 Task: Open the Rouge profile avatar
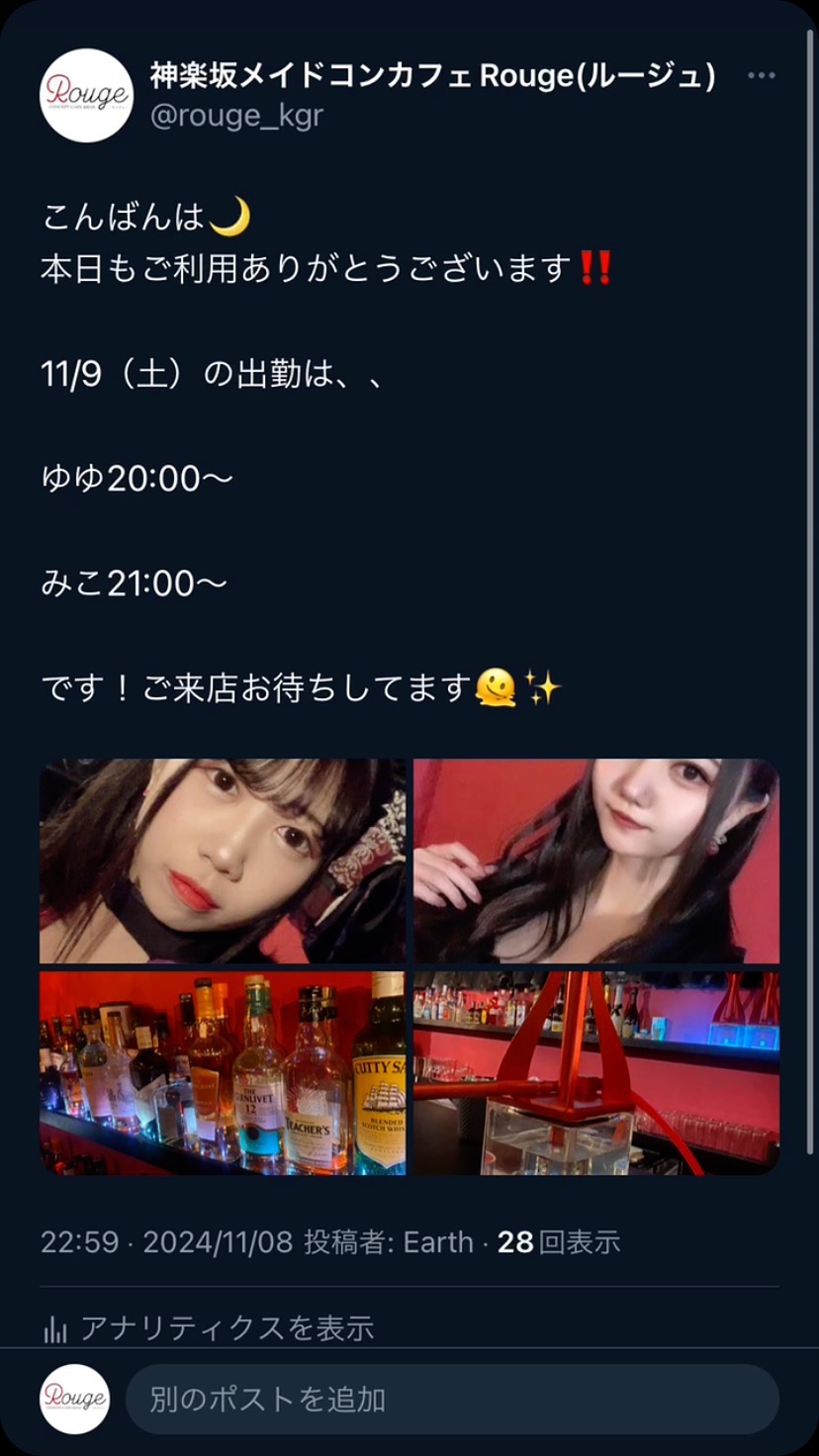(86, 95)
